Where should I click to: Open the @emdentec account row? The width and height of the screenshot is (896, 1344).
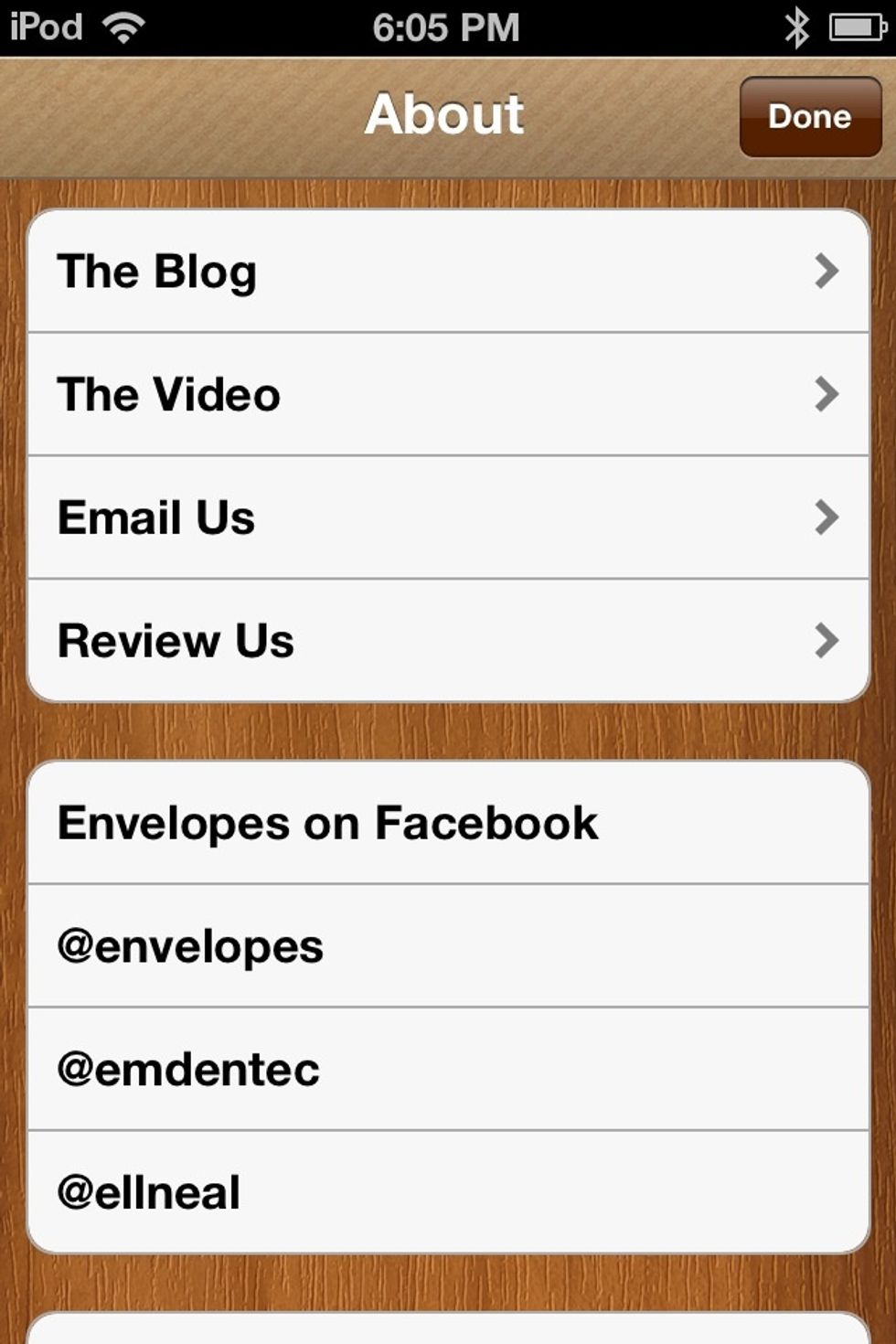(x=448, y=1070)
